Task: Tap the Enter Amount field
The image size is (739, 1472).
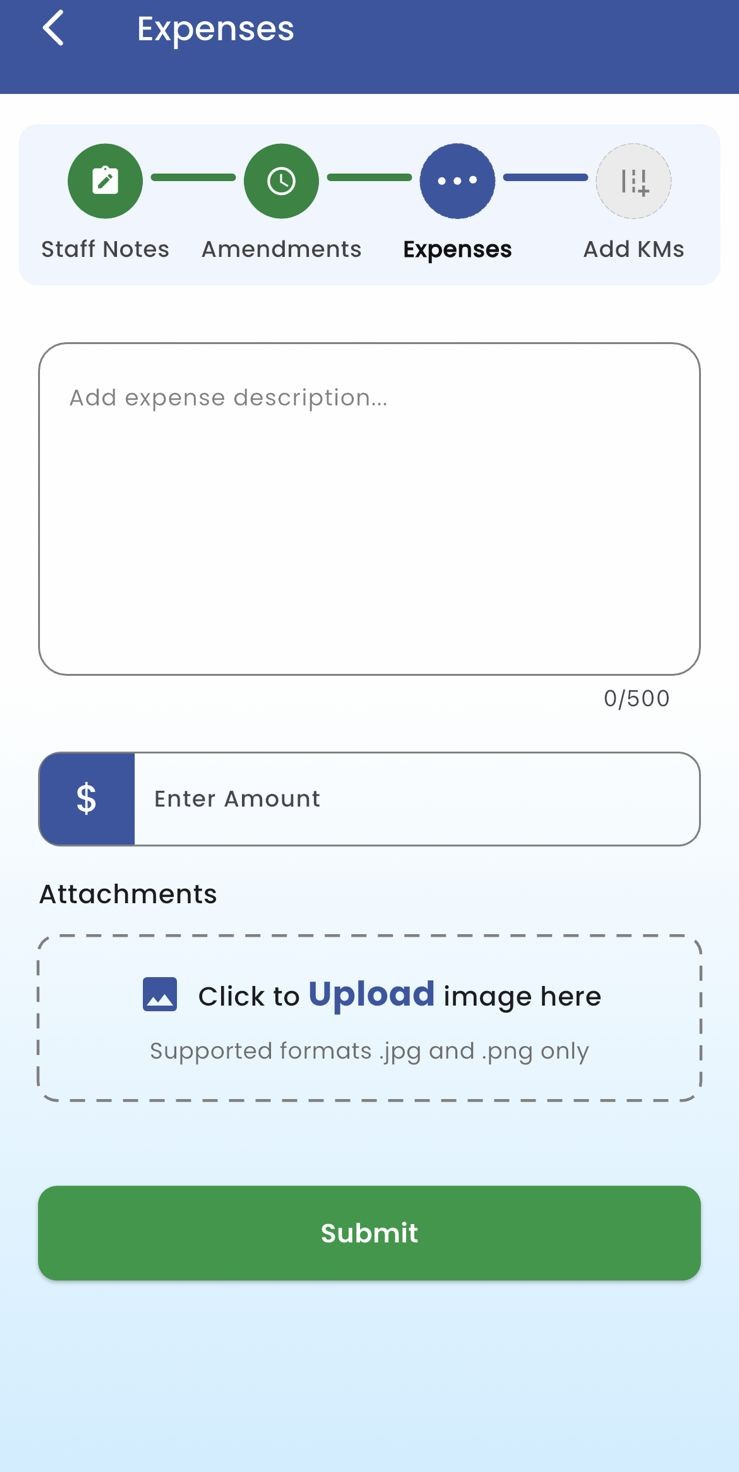Action: tap(415, 799)
